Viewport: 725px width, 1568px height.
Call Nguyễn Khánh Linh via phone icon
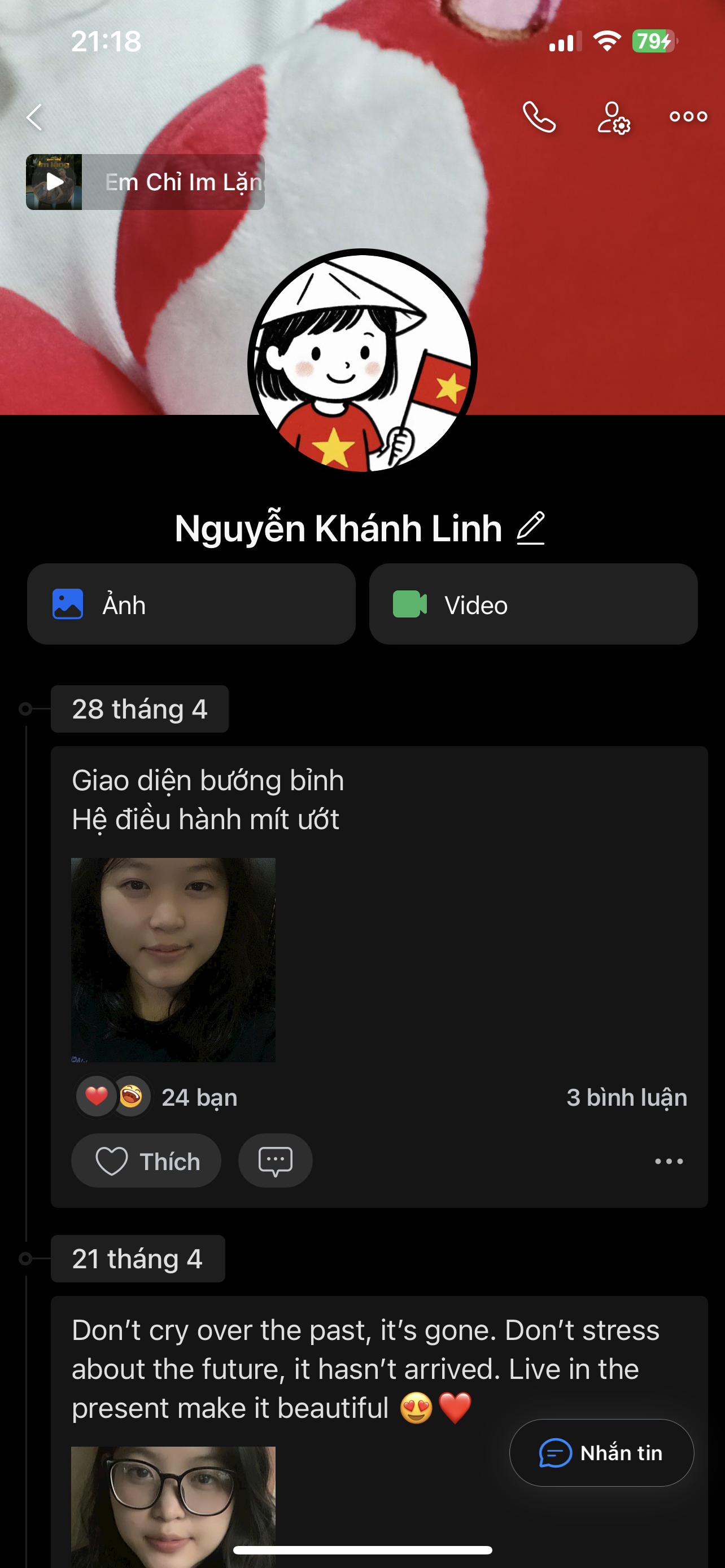pyautogui.click(x=539, y=117)
